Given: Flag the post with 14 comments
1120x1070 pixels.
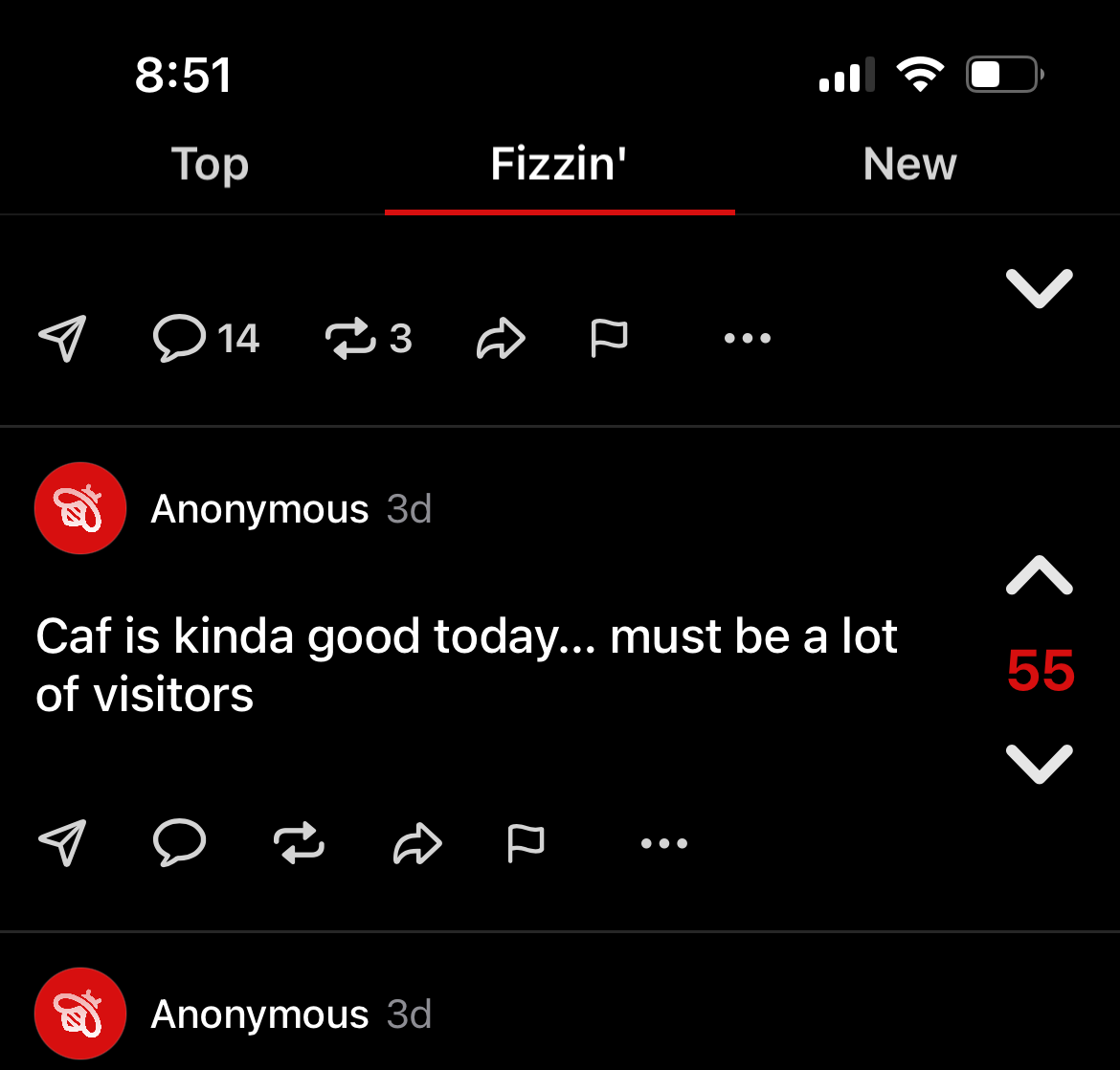Looking at the screenshot, I should point(609,338).
